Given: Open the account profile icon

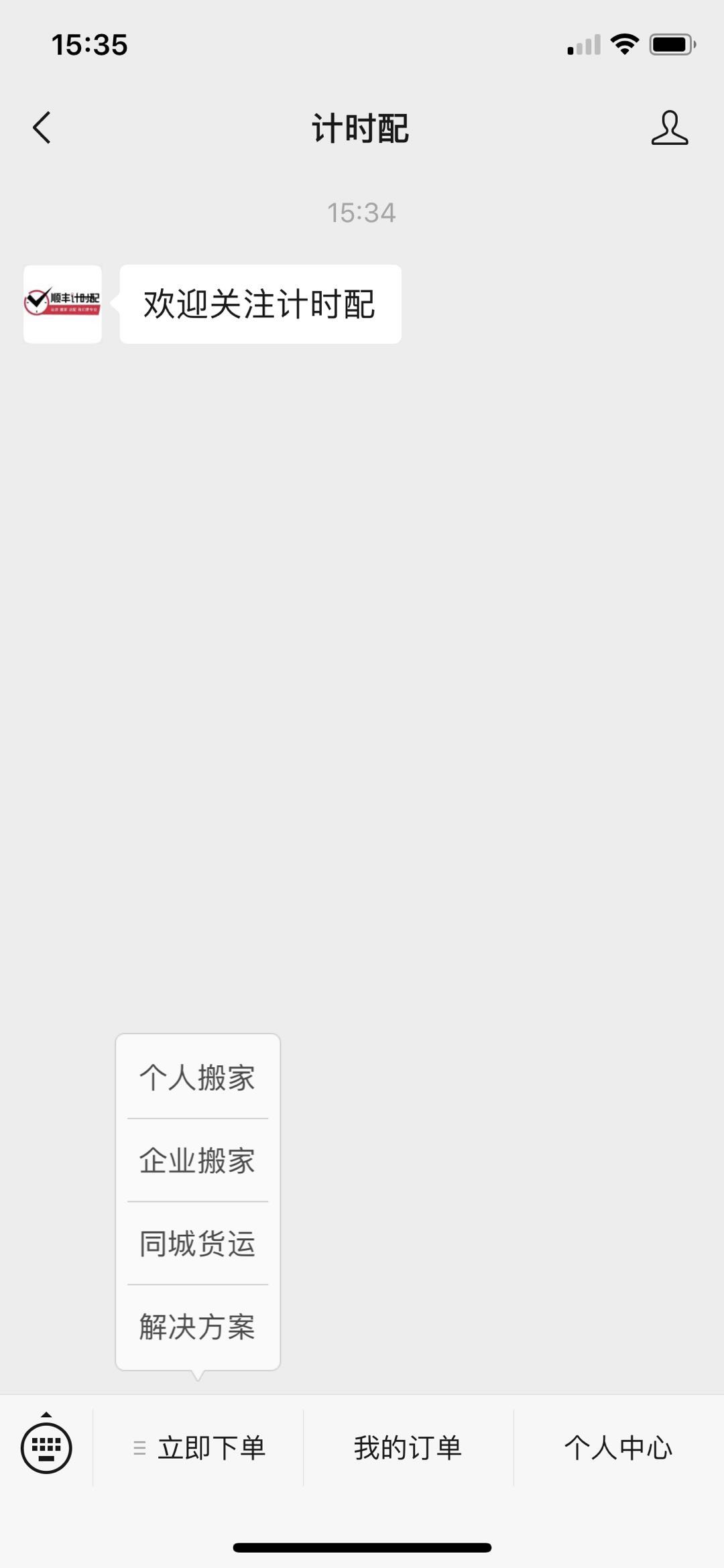Looking at the screenshot, I should click(669, 128).
